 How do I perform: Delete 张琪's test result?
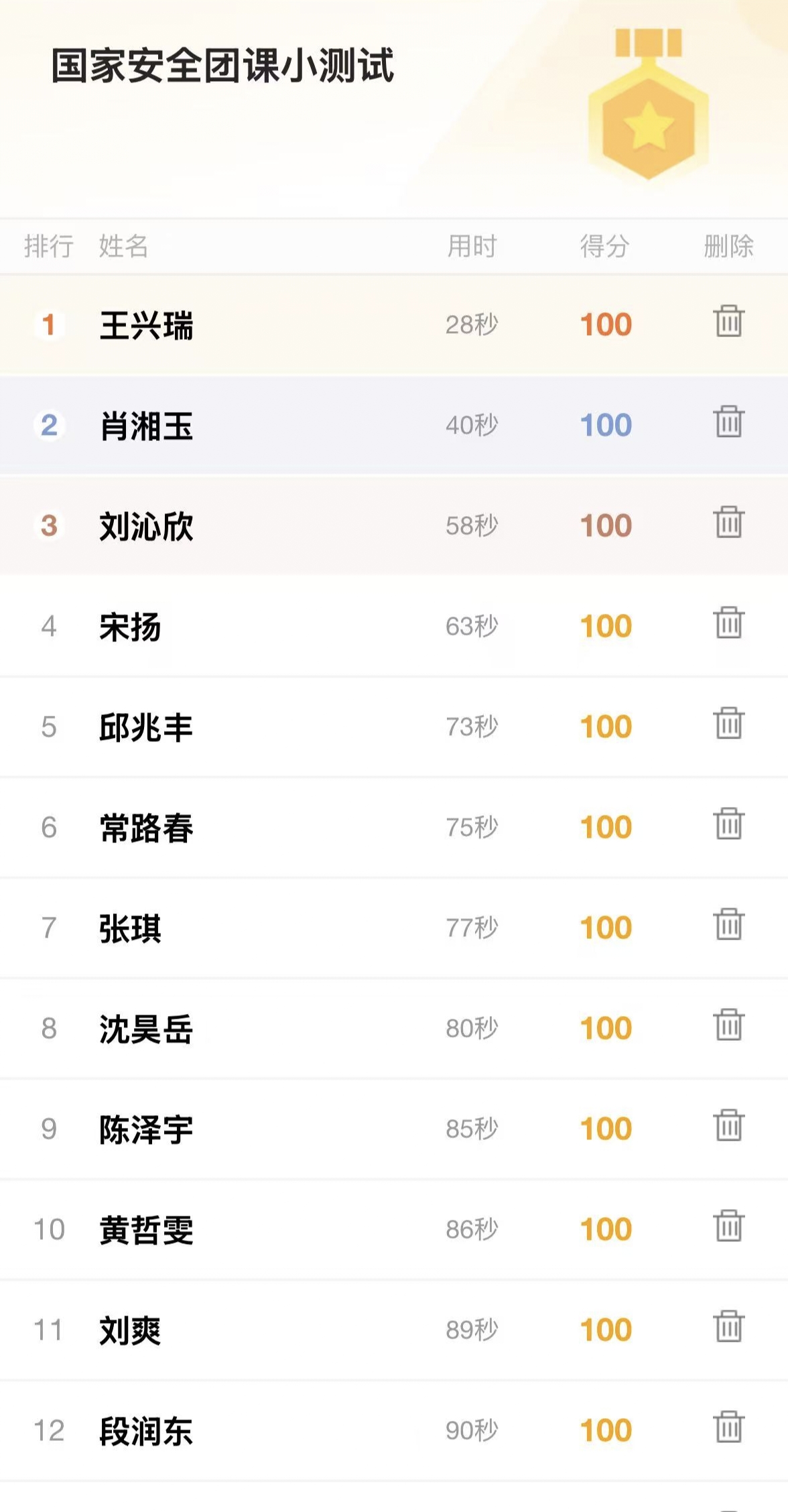point(728,925)
